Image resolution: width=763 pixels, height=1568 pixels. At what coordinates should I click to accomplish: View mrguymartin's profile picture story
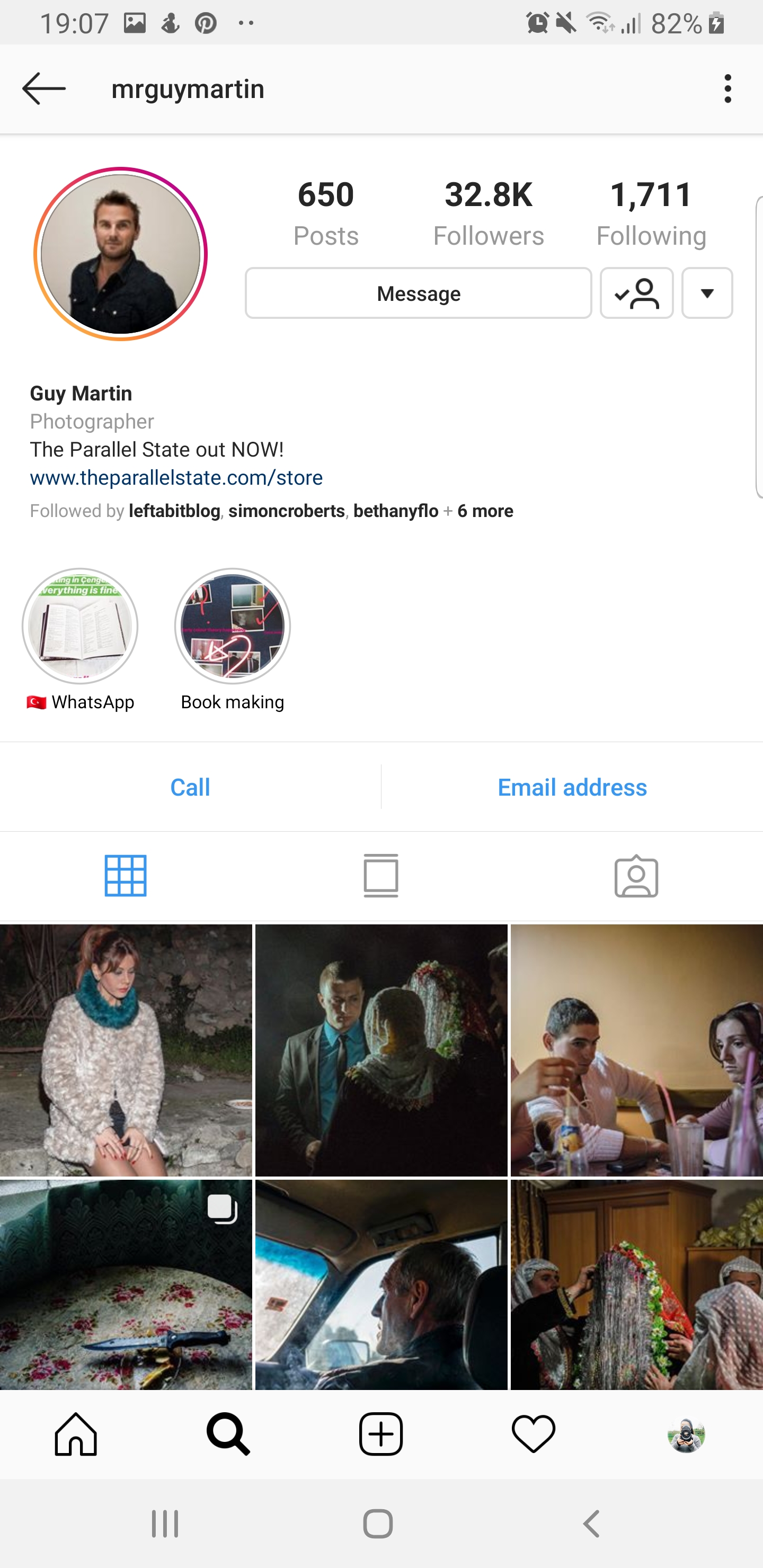coord(121,254)
